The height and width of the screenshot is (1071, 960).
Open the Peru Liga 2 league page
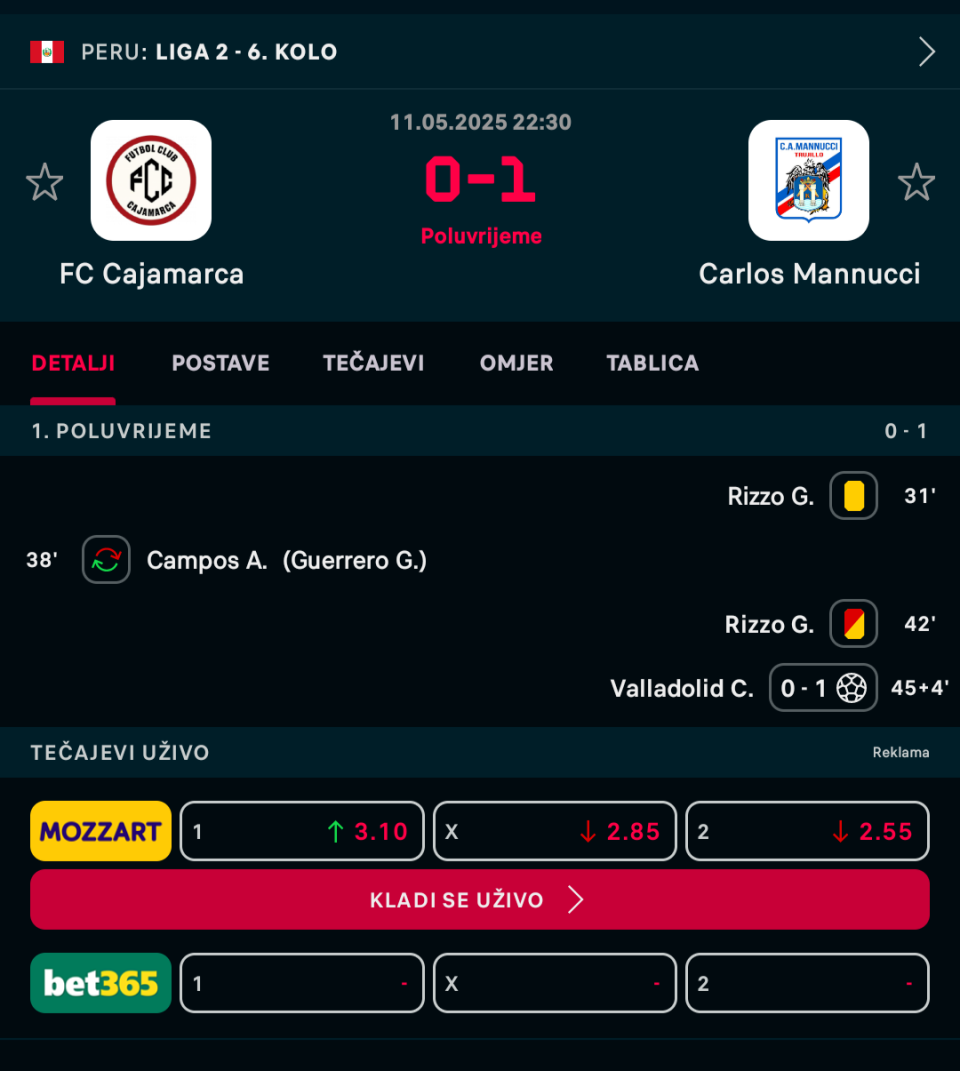tap(480, 52)
